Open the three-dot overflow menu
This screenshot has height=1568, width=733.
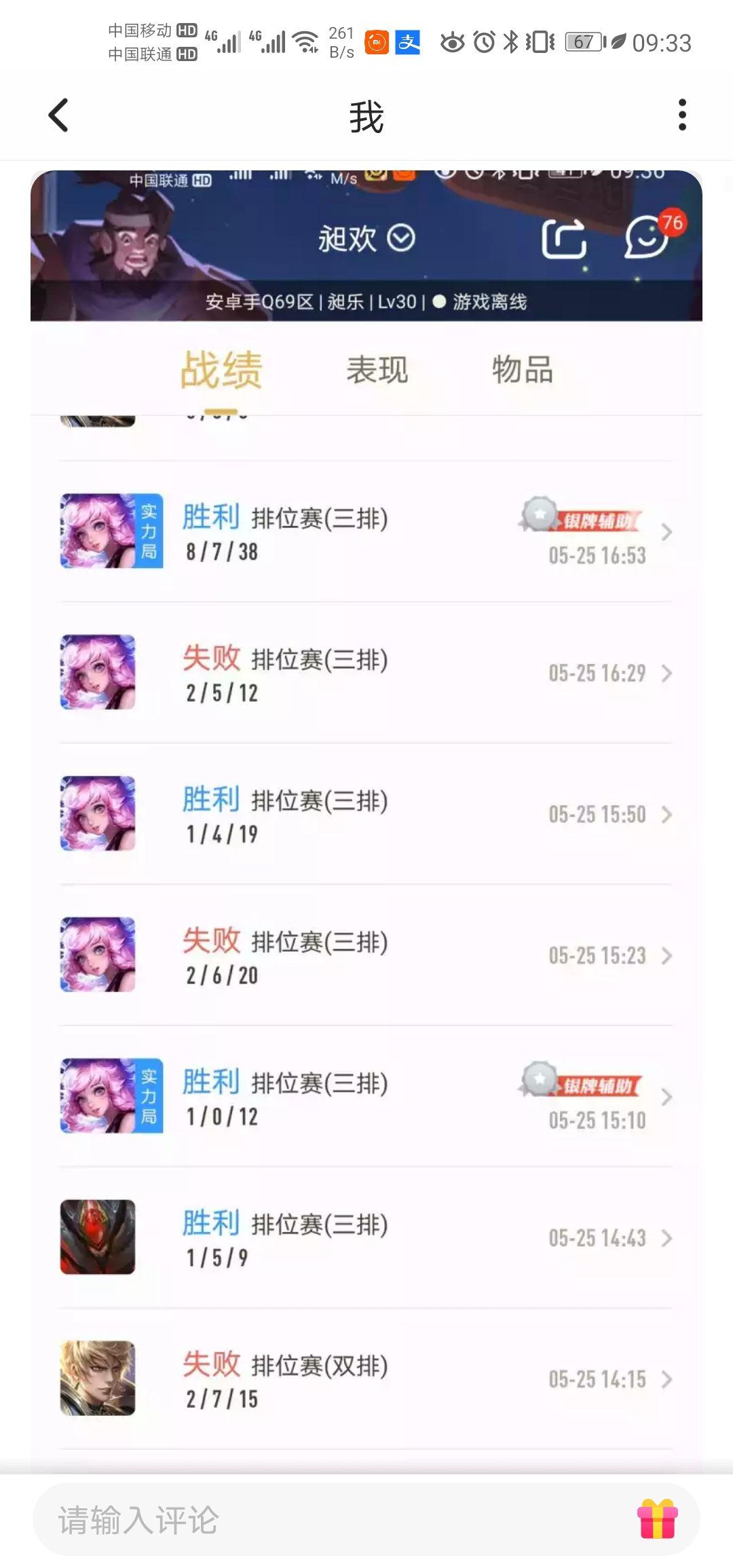(681, 115)
